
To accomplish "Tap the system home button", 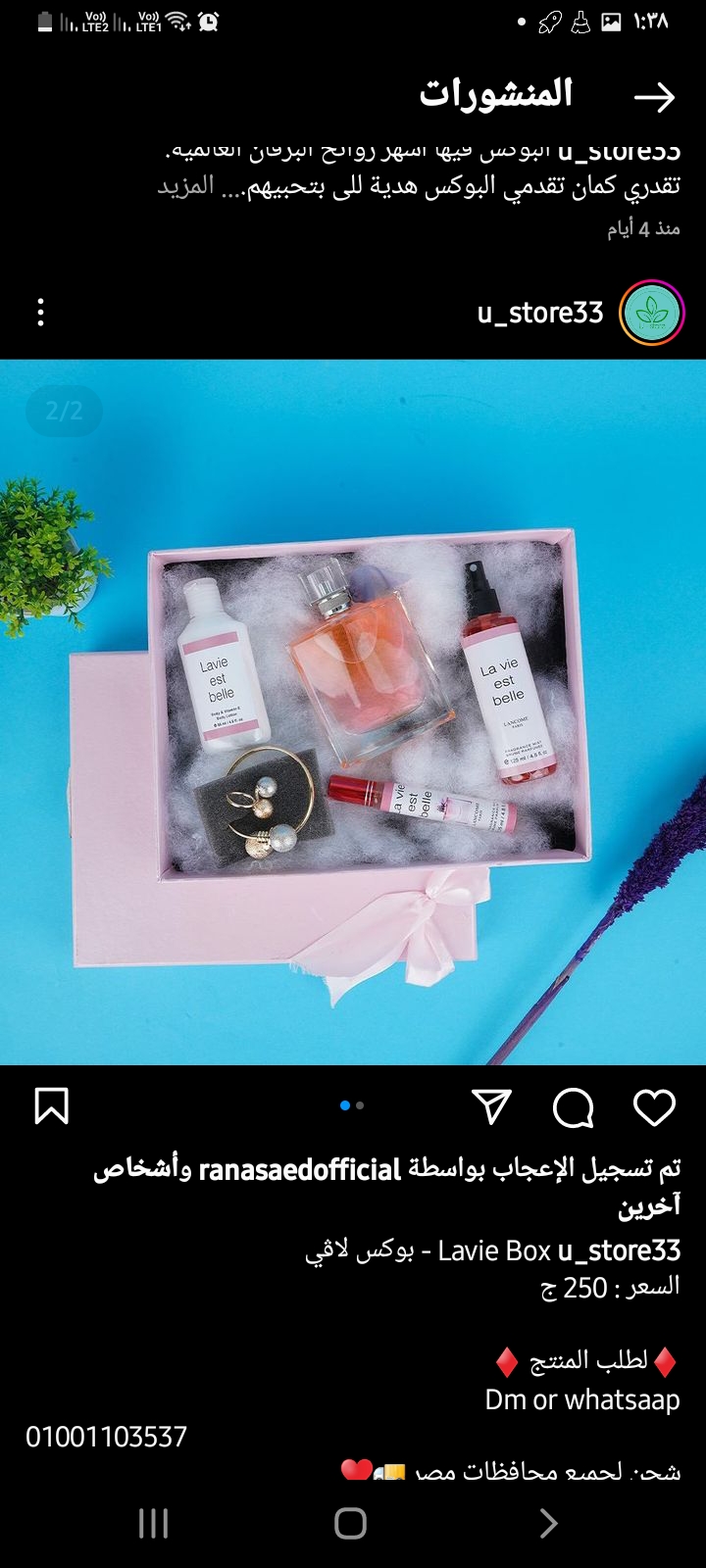I will (350, 1523).
